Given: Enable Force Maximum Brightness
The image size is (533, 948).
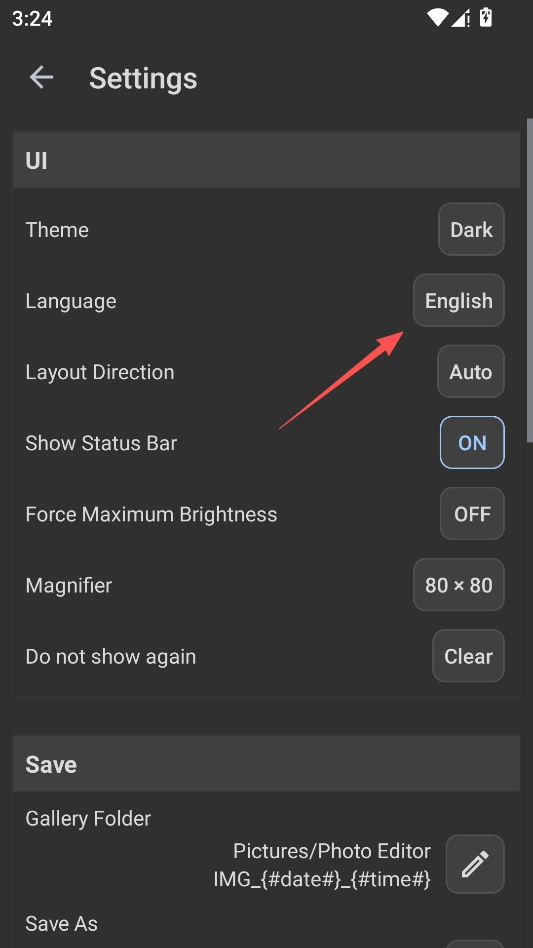Looking at the screenshot, I should [x=472, y=514].
